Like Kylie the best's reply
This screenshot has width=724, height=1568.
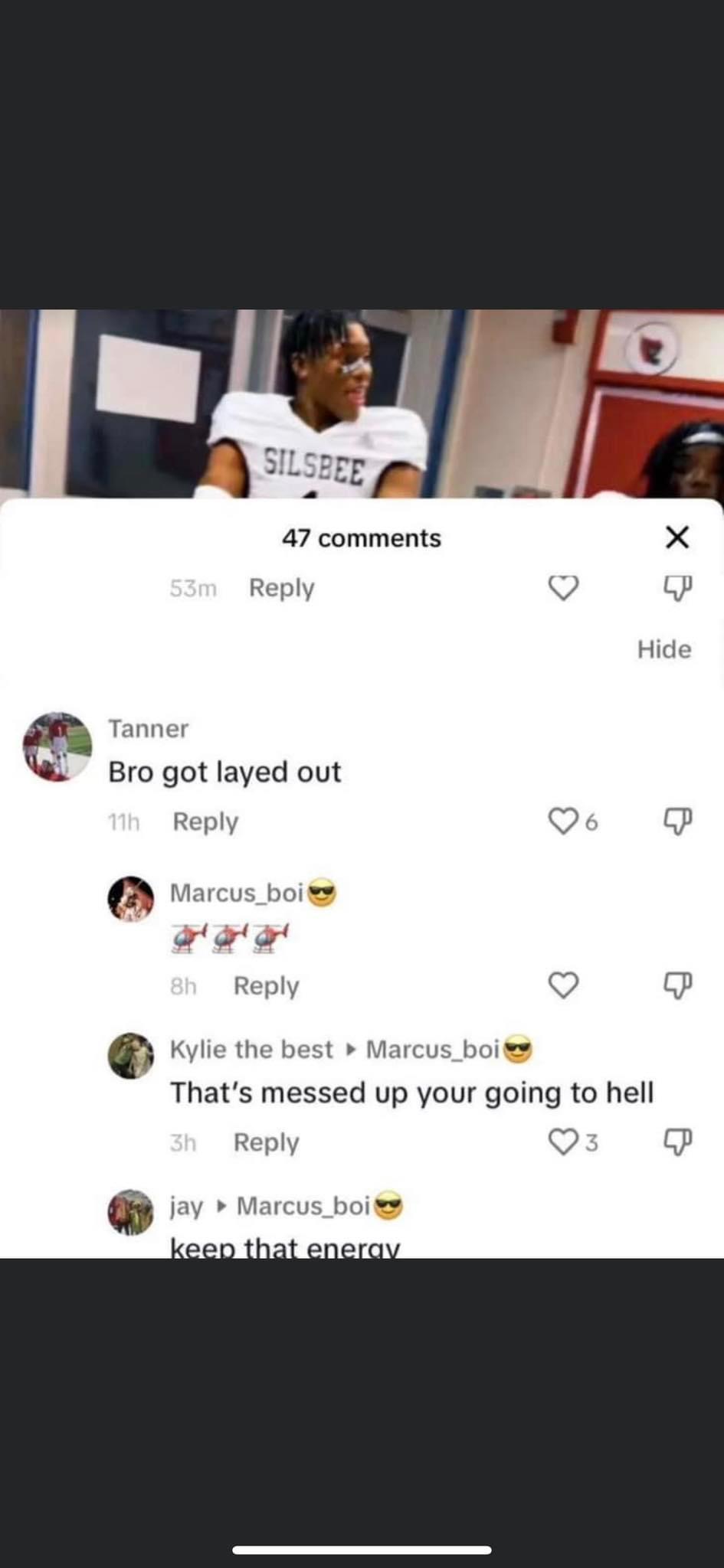563,1142
